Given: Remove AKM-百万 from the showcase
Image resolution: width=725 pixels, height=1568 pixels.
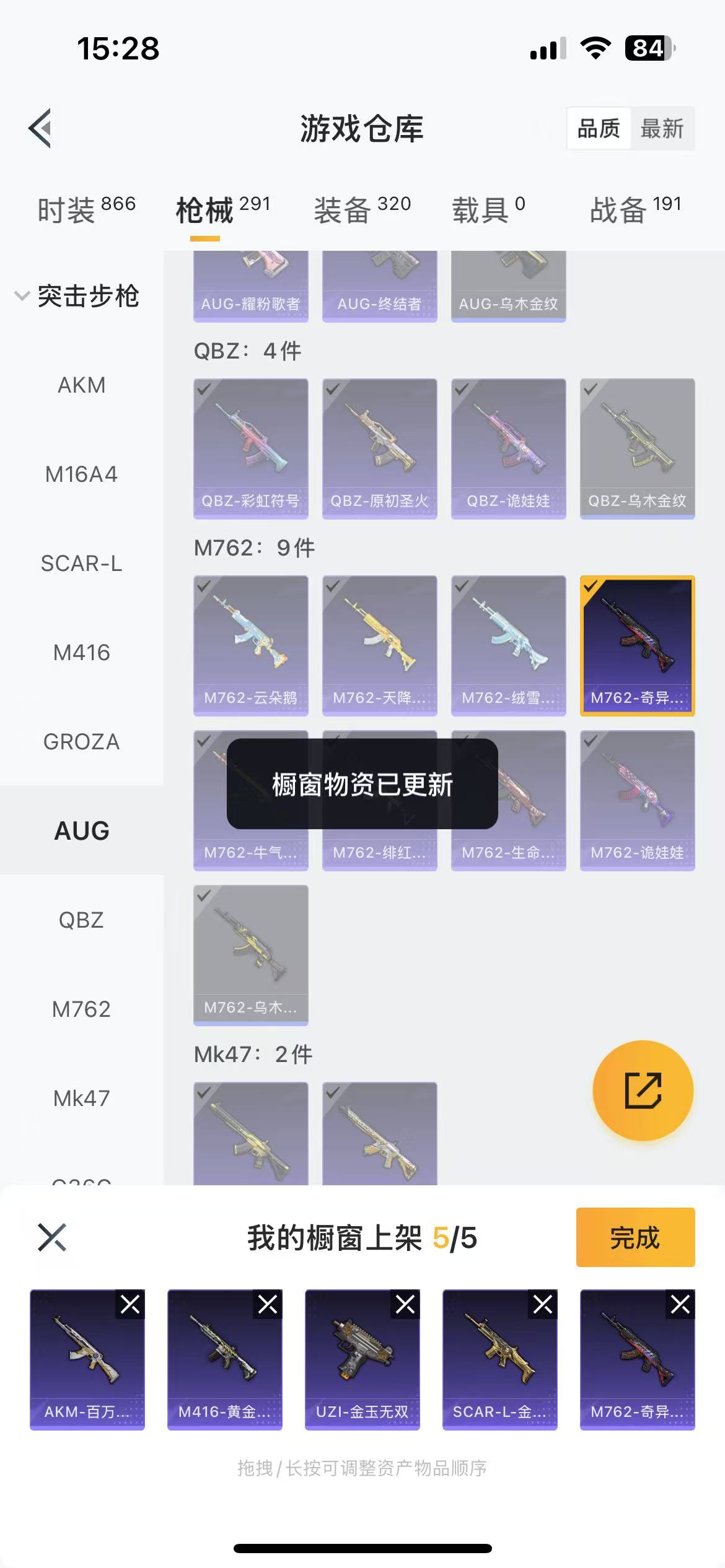Looking at the screenshot, I should [130, 1305].
